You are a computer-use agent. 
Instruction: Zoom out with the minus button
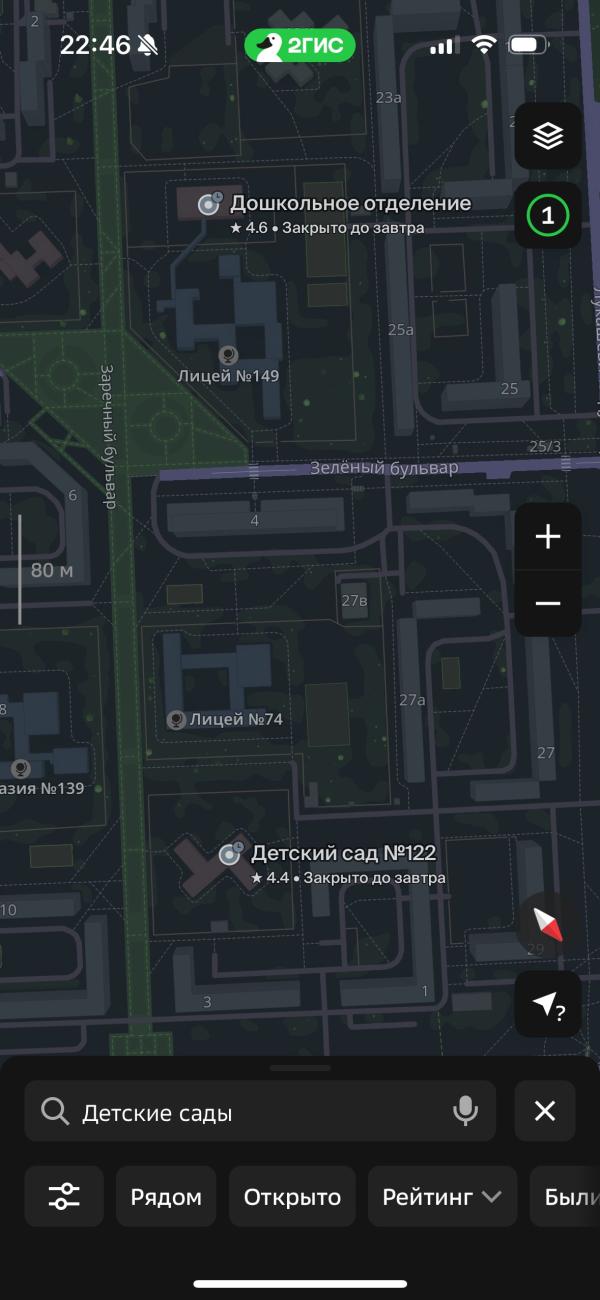(x=548, y=603)
